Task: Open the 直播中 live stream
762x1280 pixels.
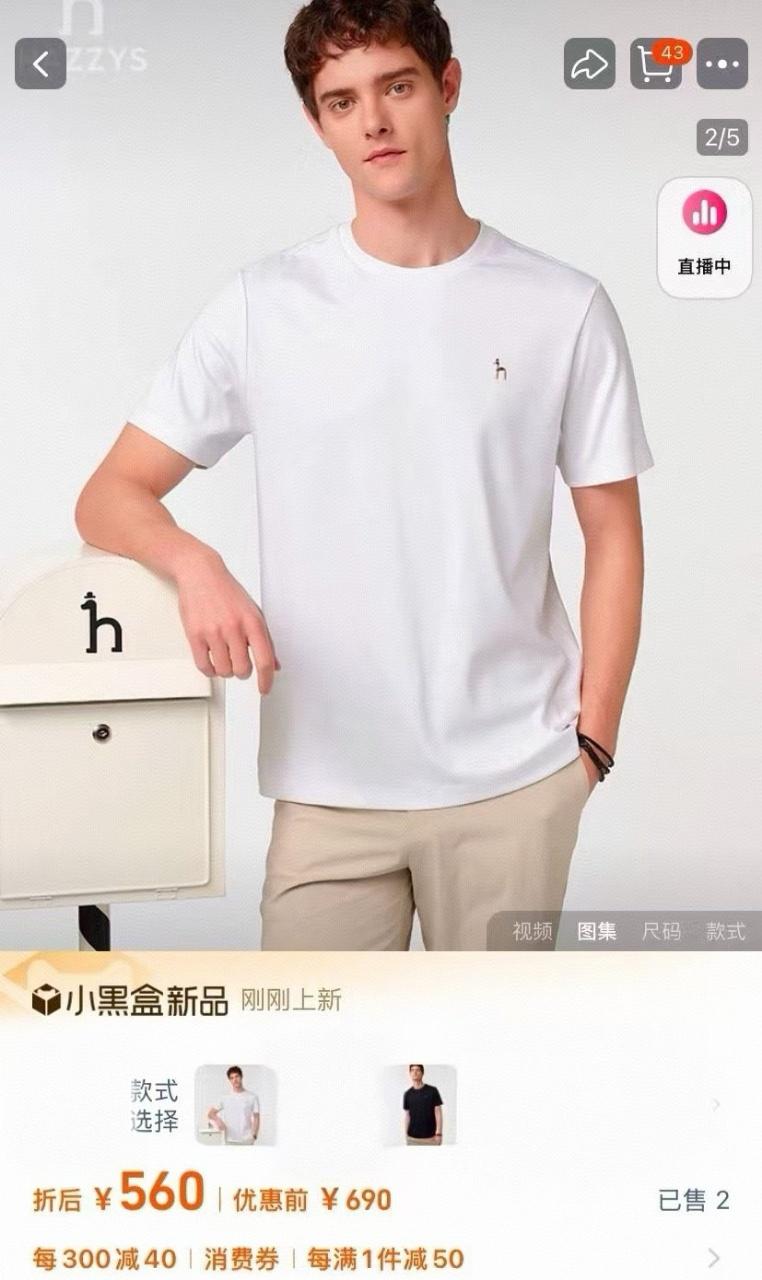Action: [x=704, y=237]
